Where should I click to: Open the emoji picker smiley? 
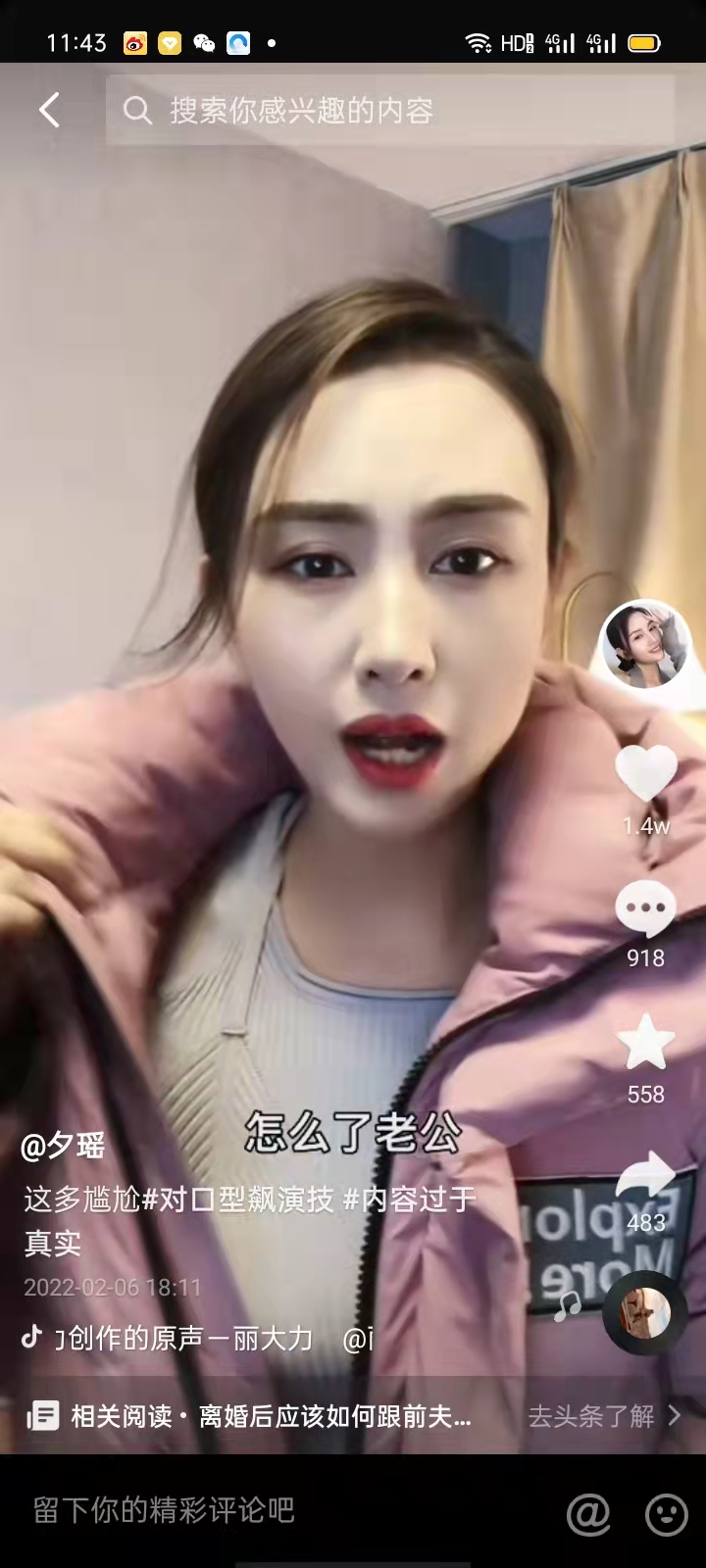pos(666,1514)
